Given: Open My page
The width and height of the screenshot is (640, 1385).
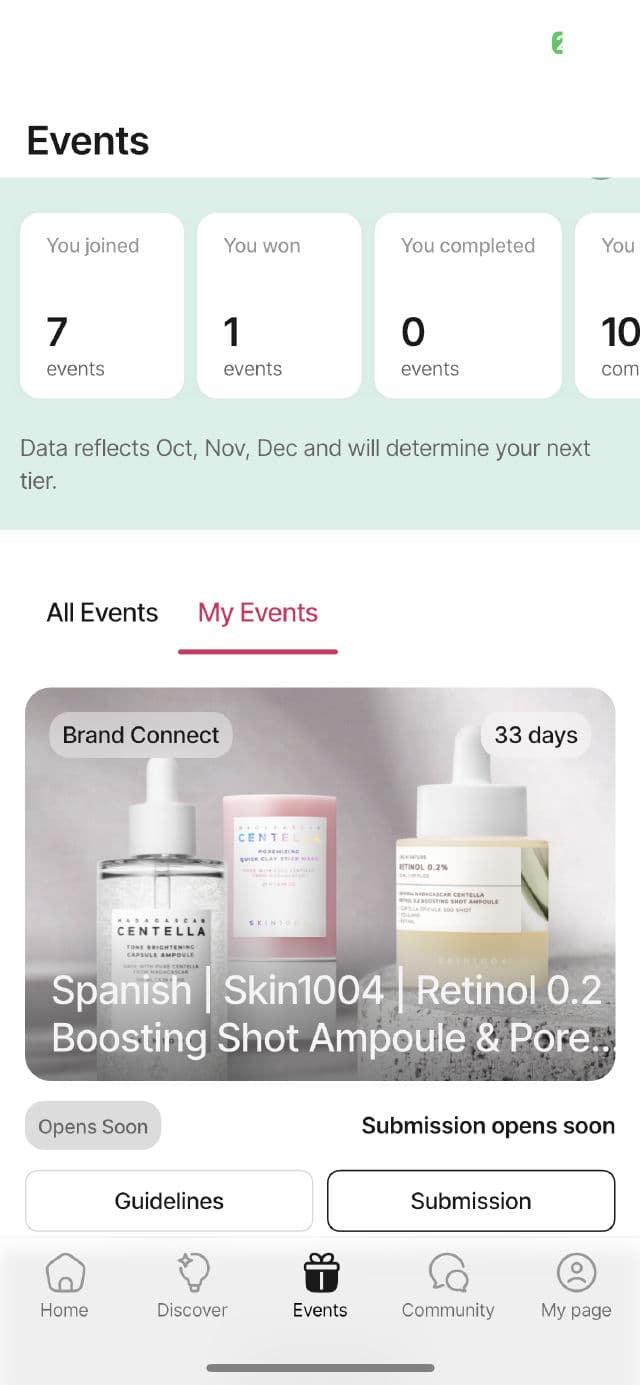Looking at the screenshot, I should [576, 1287].
